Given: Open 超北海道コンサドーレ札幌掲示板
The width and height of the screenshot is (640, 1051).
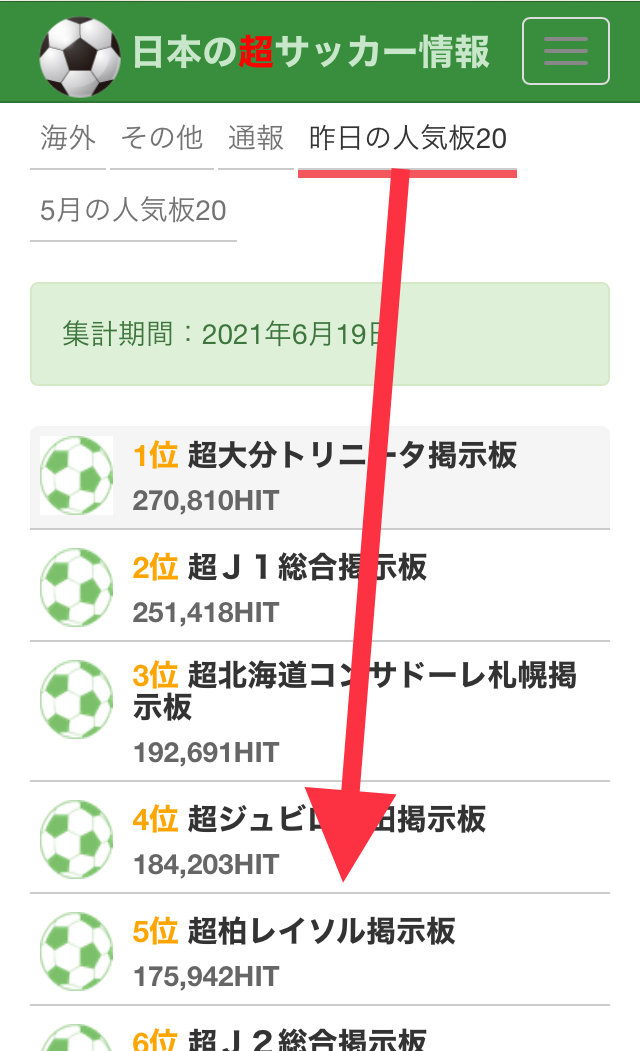Looking at the screenshot, I should click(320, 711).
